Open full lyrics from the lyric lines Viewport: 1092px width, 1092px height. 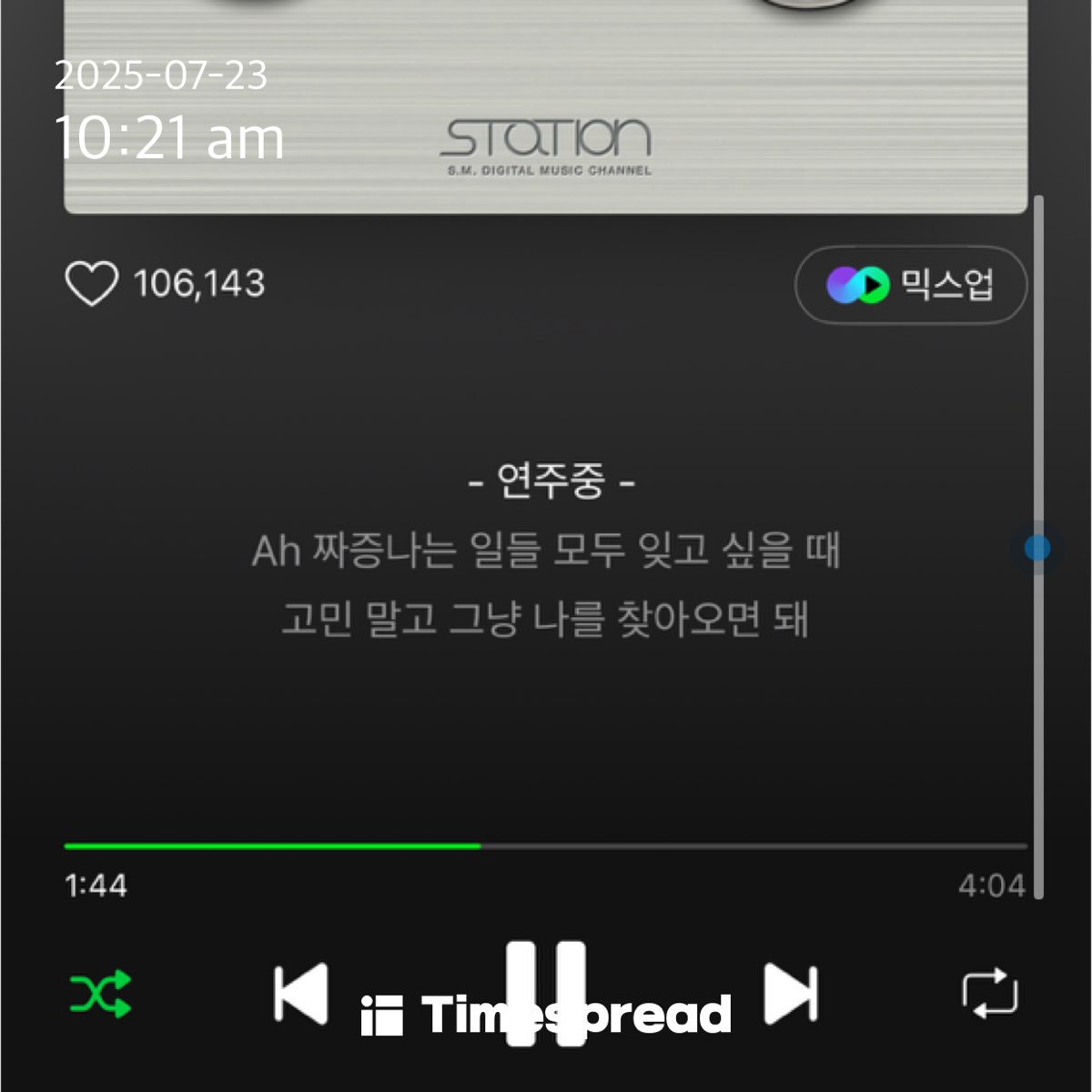[x=546, y=584]
